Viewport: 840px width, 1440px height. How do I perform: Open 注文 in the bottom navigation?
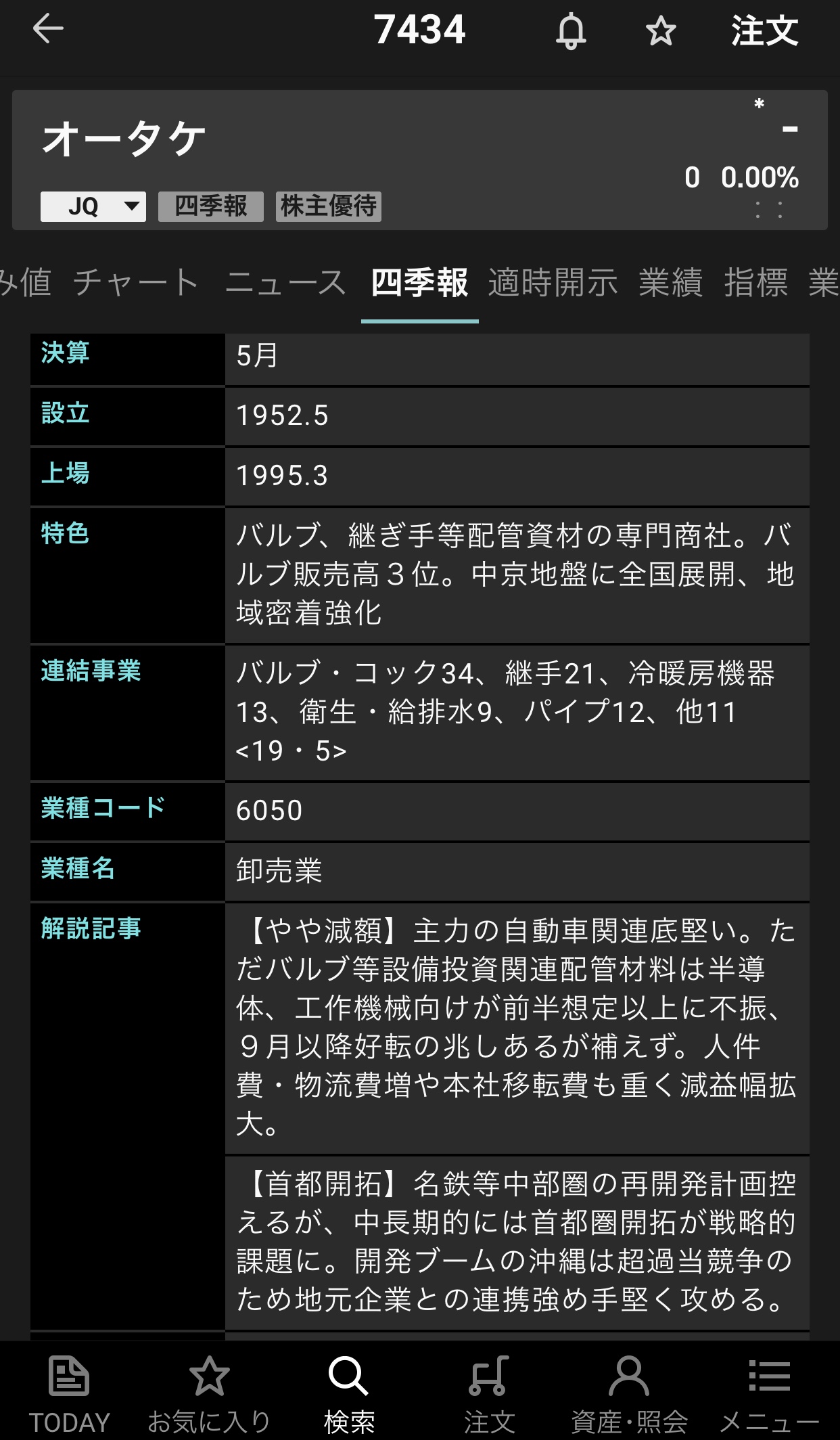tap(489, 1394)
